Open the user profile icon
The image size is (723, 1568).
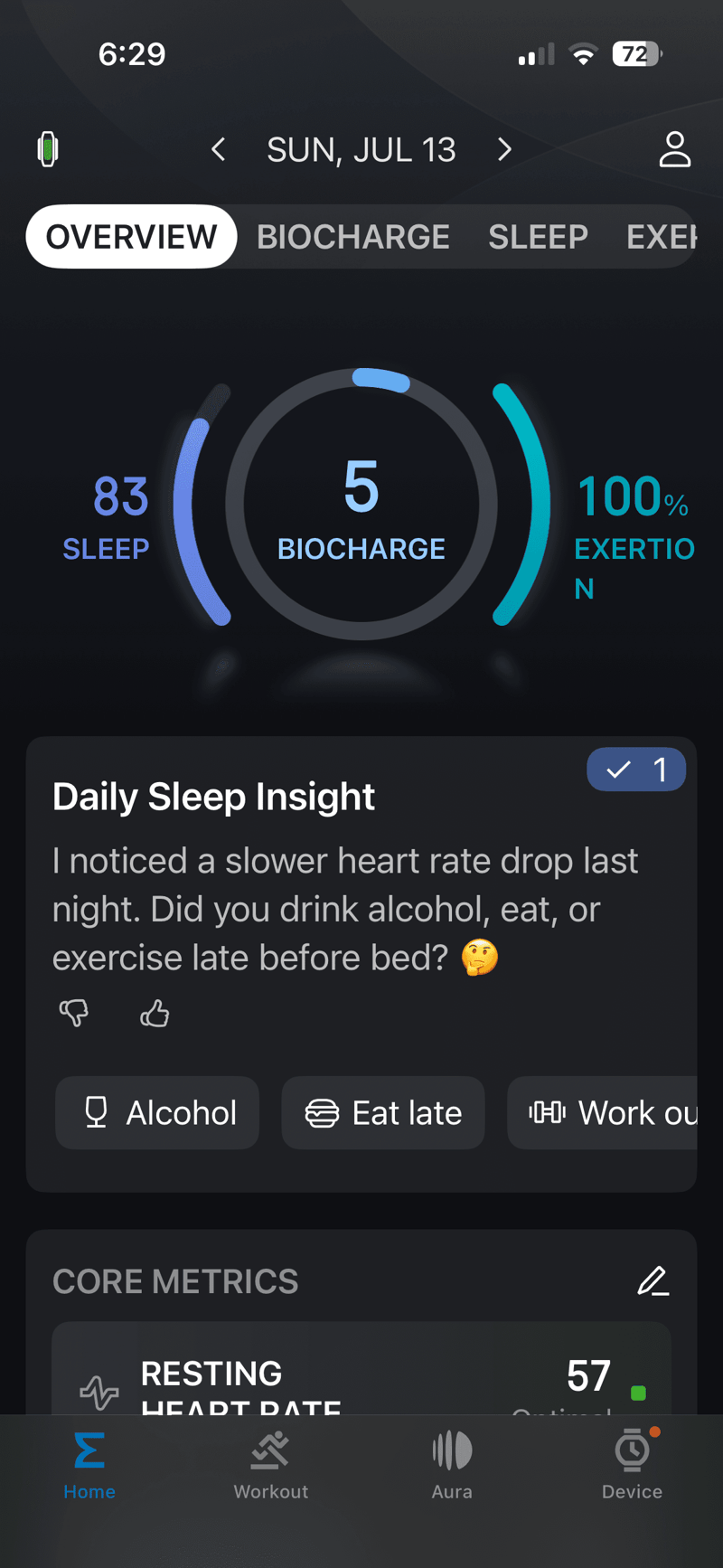click(674, 149)
